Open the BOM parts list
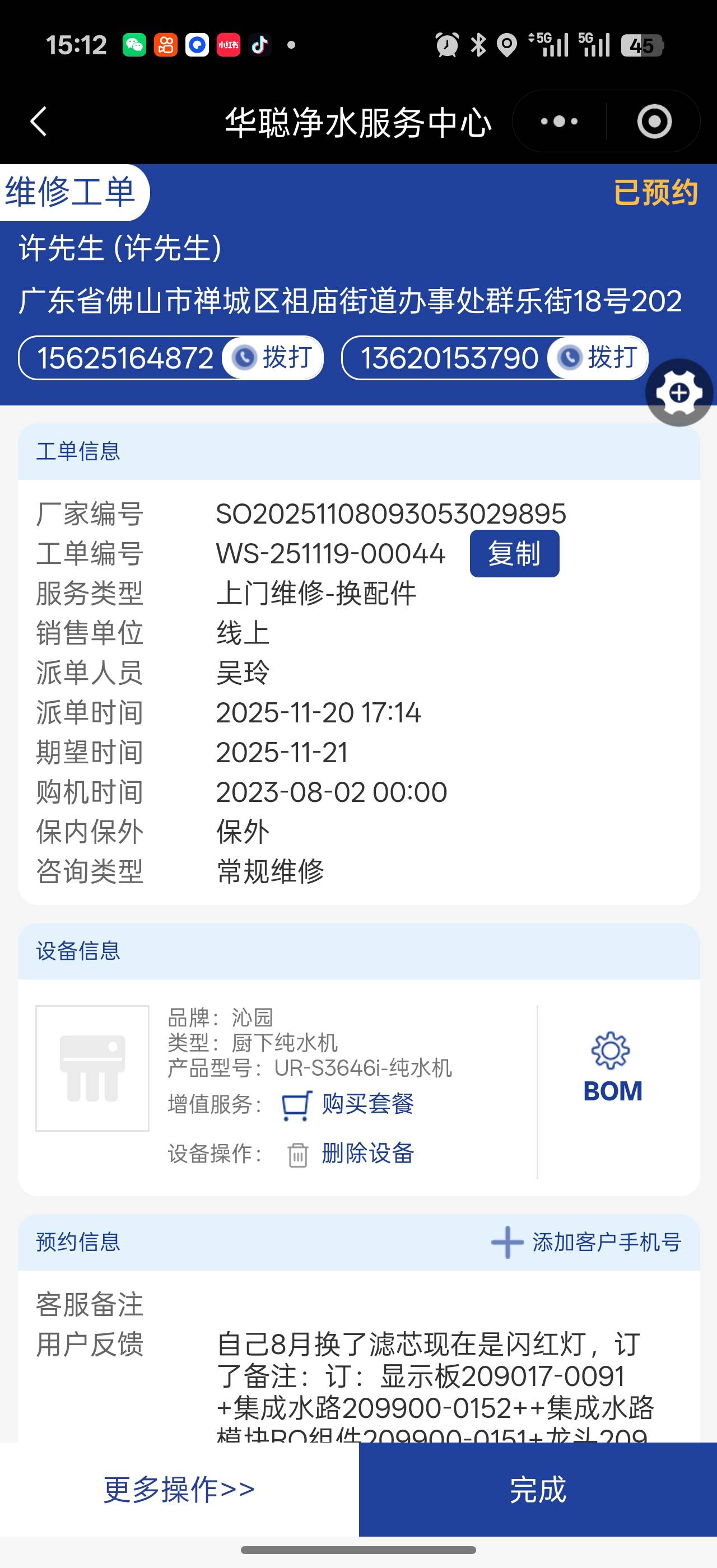The height and width of the screenshot is (1568, 717). click(612, 1068)
